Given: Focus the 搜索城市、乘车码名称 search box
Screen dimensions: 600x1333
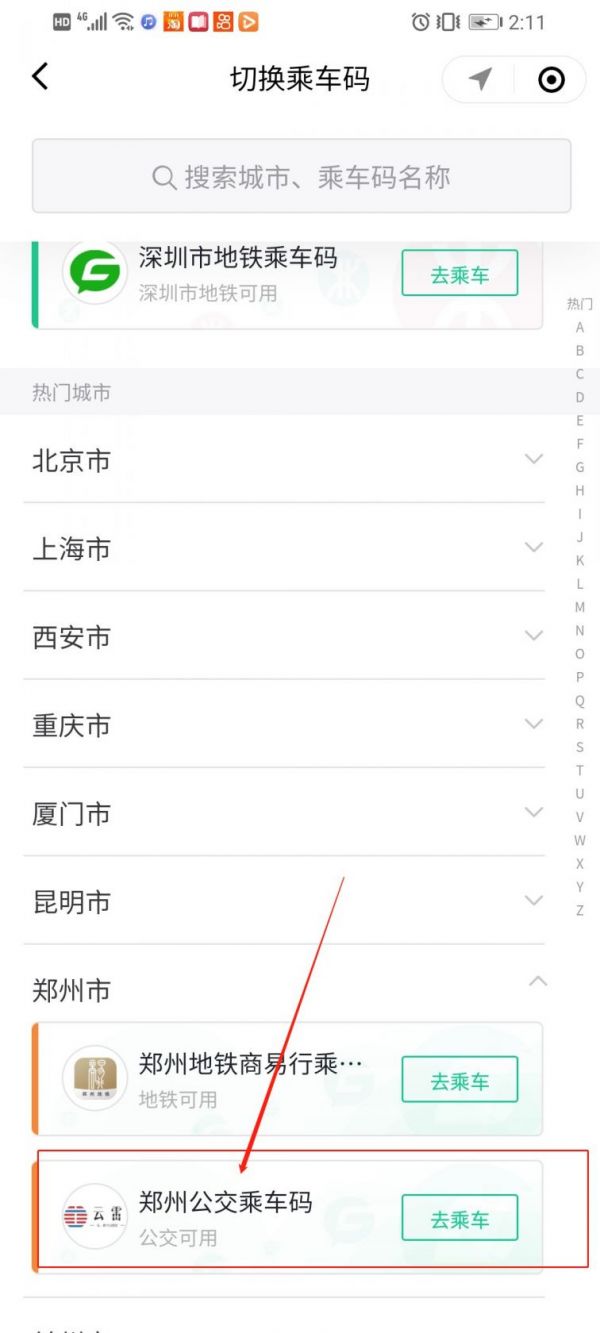Looking at the screenshot, I should (301, 176).
